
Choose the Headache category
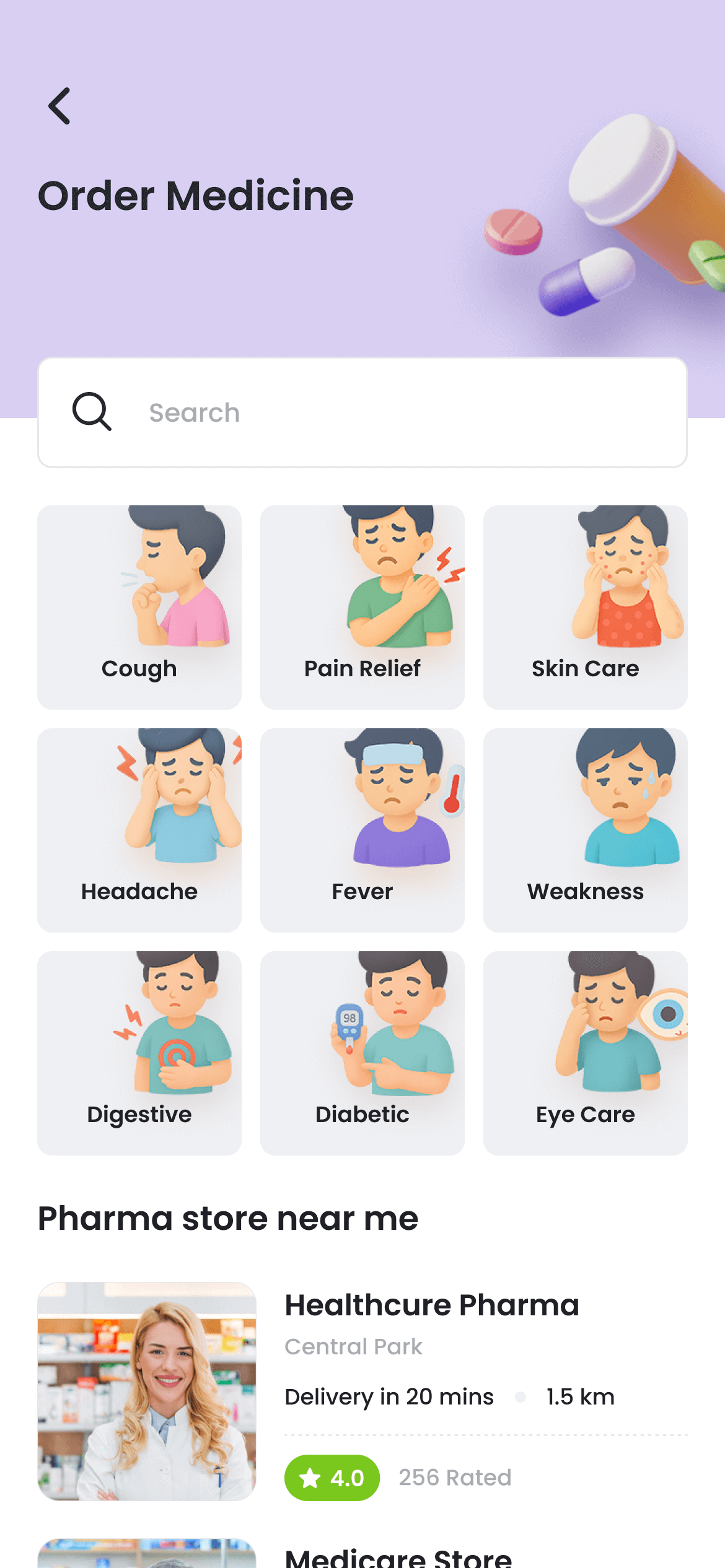139,830
